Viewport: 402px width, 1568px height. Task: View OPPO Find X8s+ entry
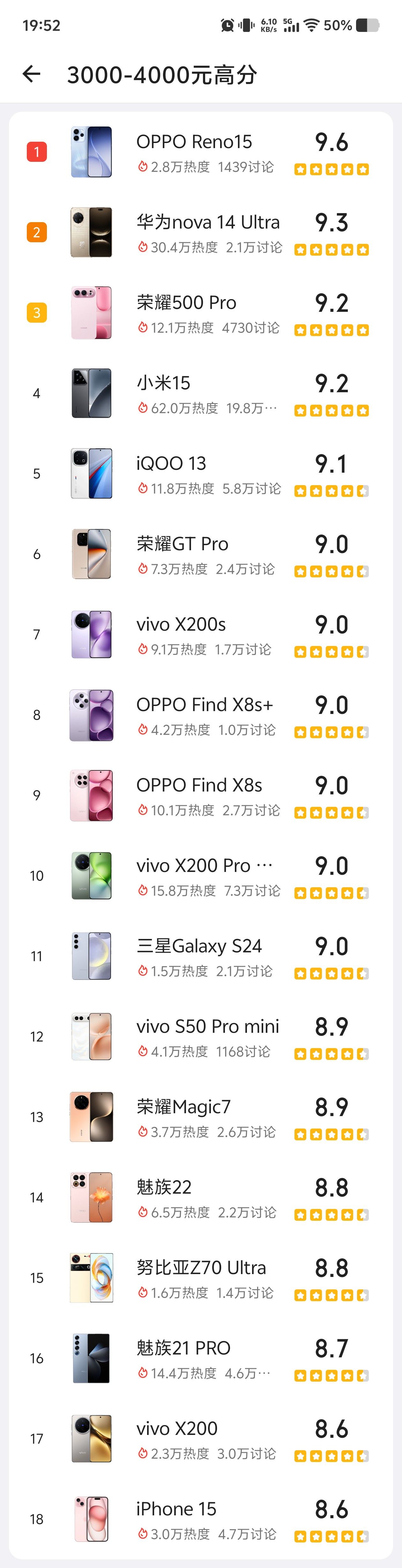pyautogui.click(x=201, y=715)
